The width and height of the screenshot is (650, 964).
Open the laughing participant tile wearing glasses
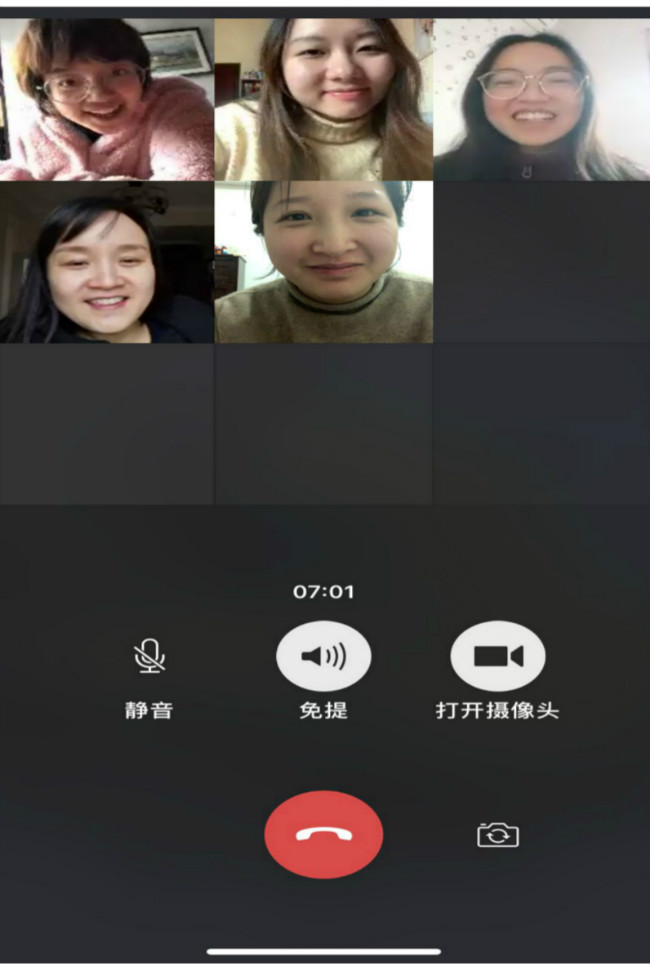click(x=540, y=98)
